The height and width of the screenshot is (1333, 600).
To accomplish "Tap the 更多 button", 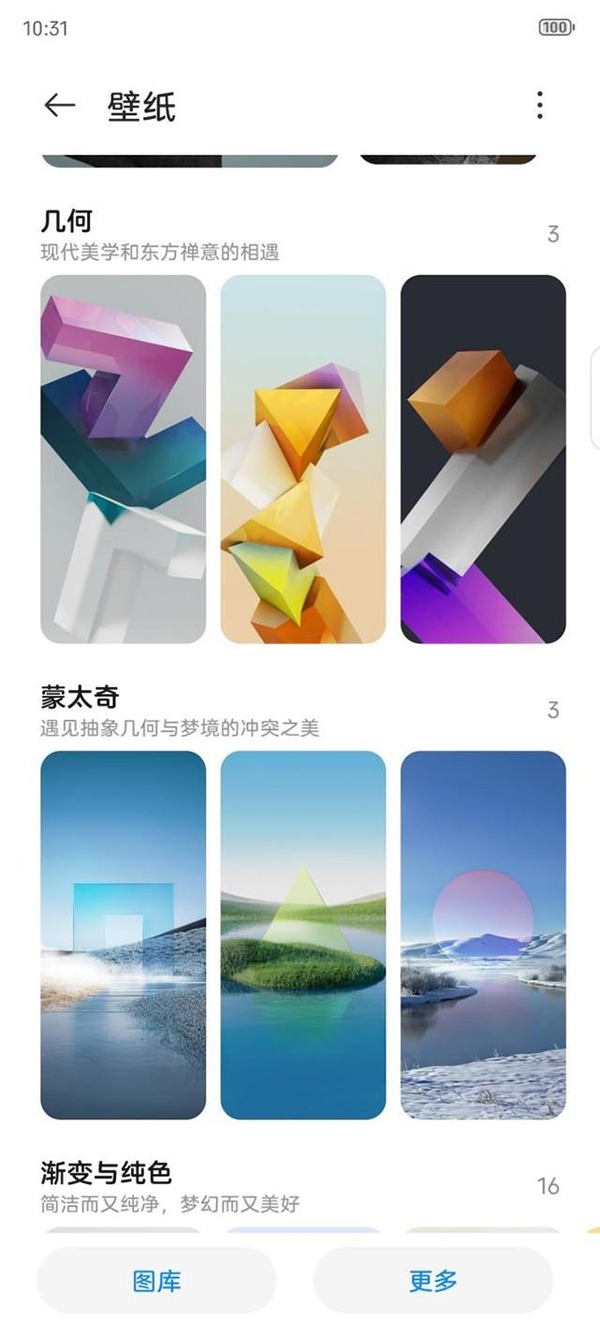I will point(433,1280).
